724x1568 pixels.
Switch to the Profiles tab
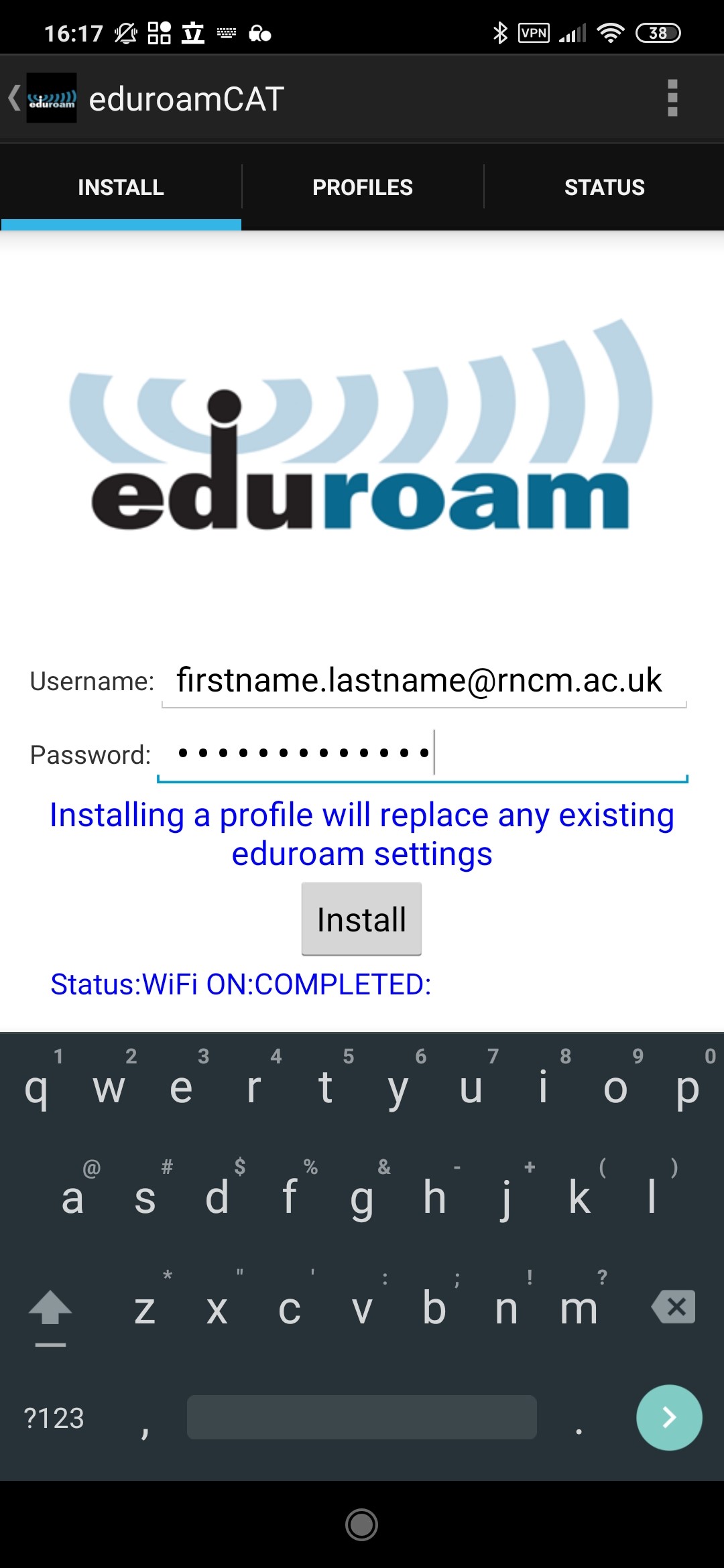coord(362,188)
